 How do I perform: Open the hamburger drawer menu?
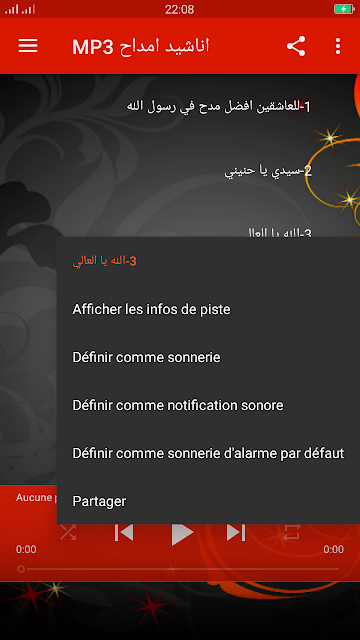coord(28,46)
